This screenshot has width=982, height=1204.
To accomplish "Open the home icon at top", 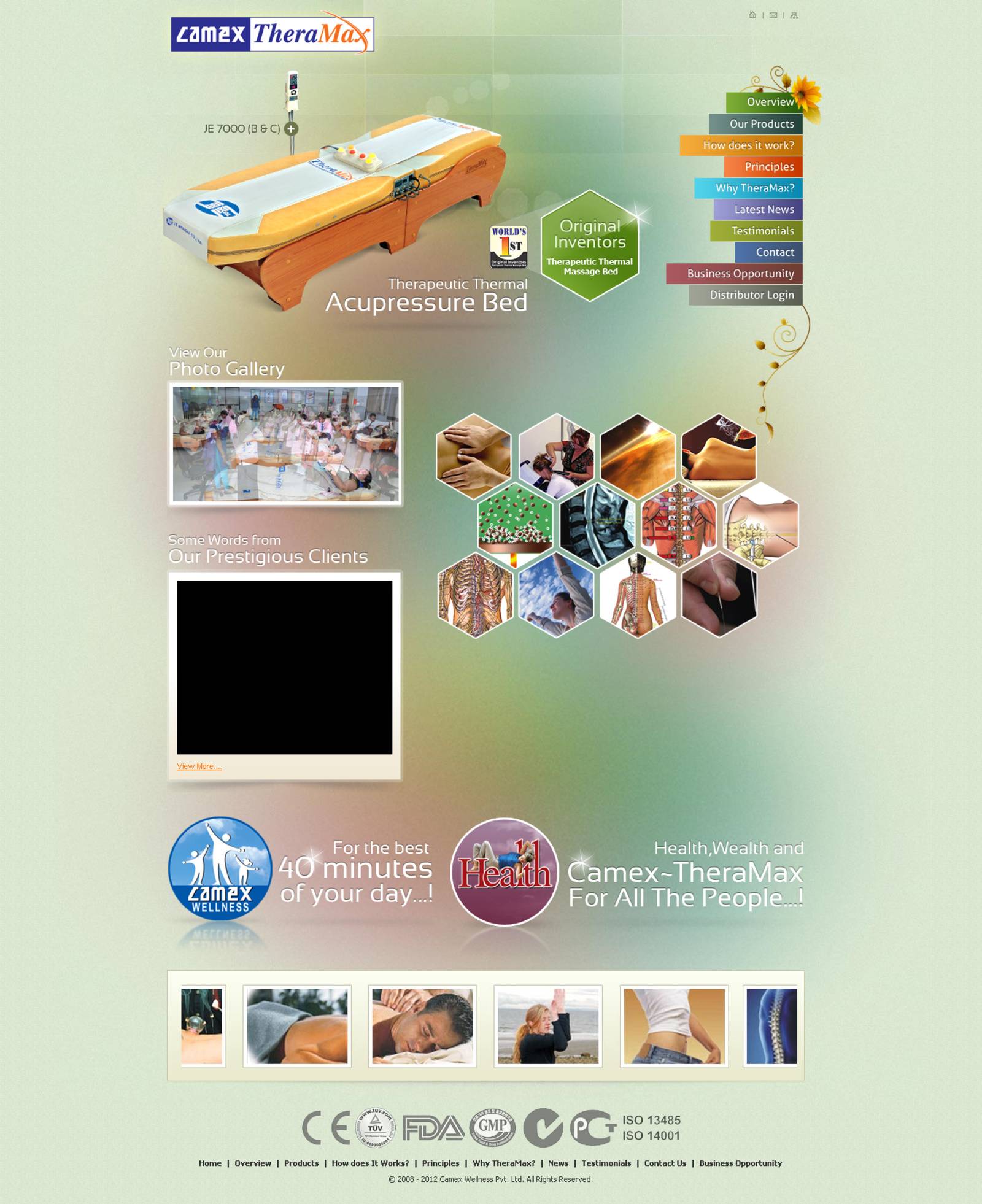I will click(752, 15).
